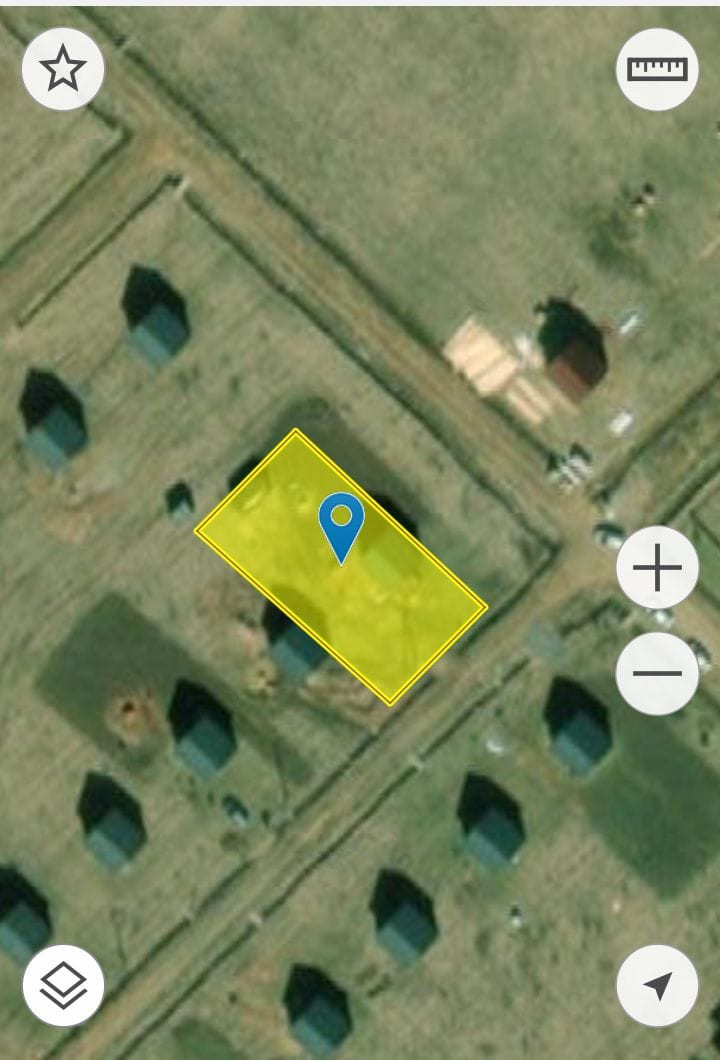The width and height of the screenshot is (720, 1060).
Task: Open the map layers selector
Action: click(63, 985)
